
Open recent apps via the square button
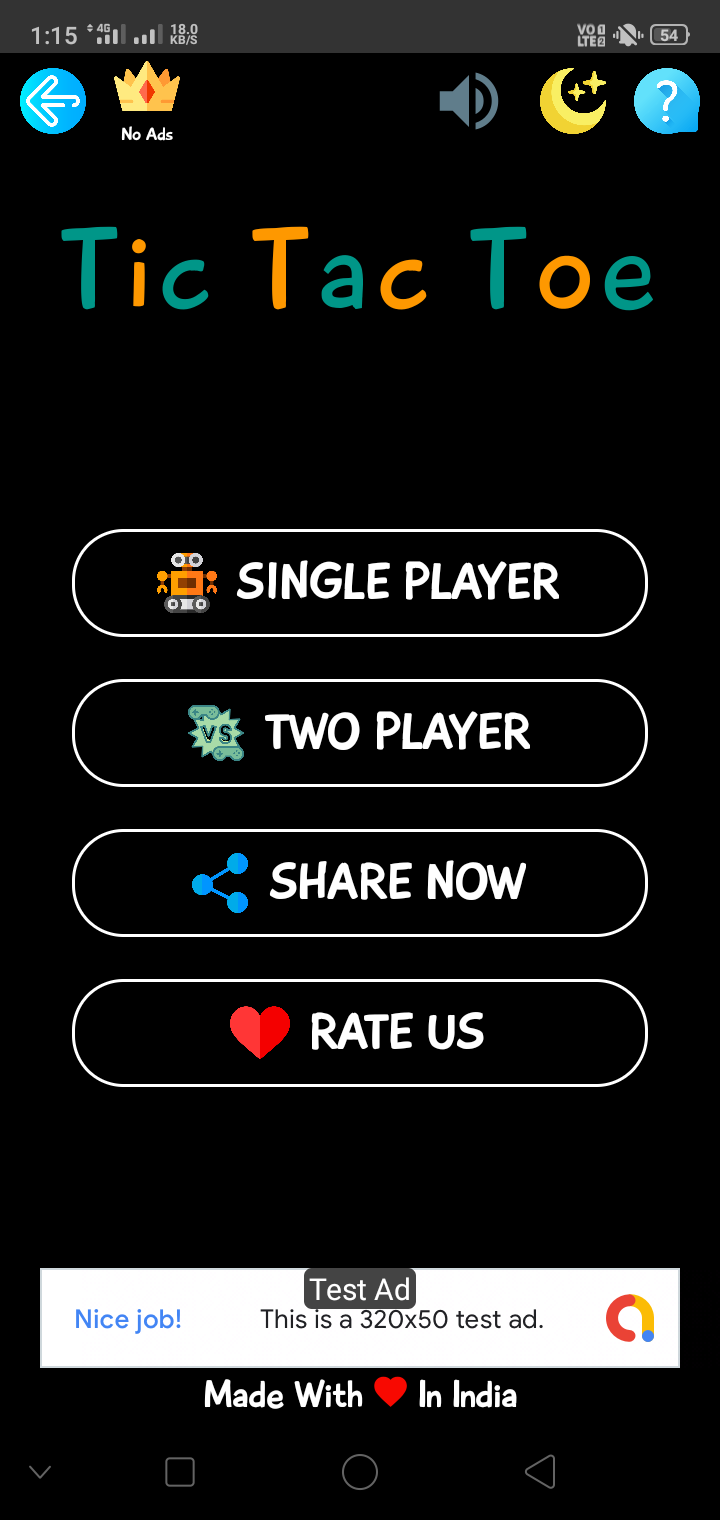[x=180, y=1471]
